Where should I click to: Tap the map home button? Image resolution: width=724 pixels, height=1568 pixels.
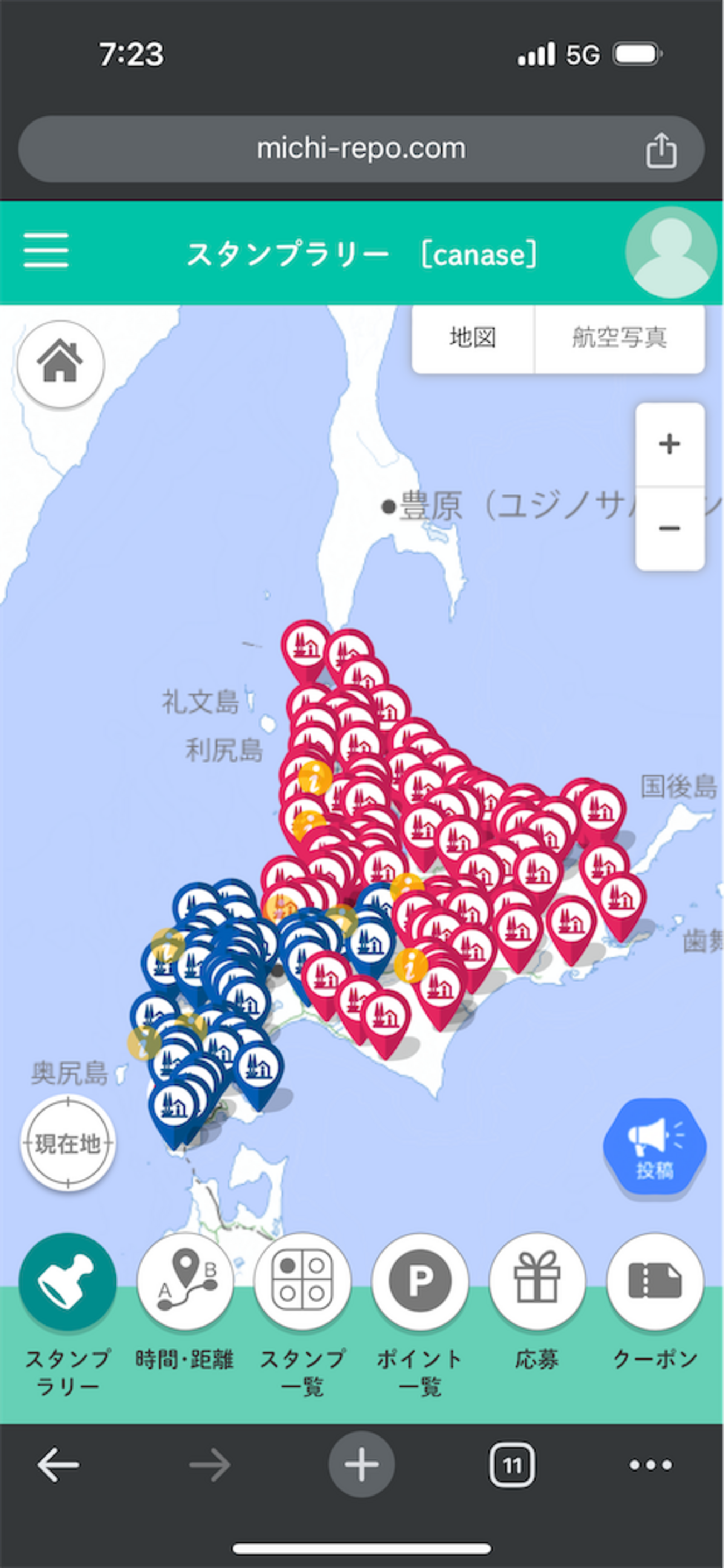pyautogui.click(x=60, y=363)
